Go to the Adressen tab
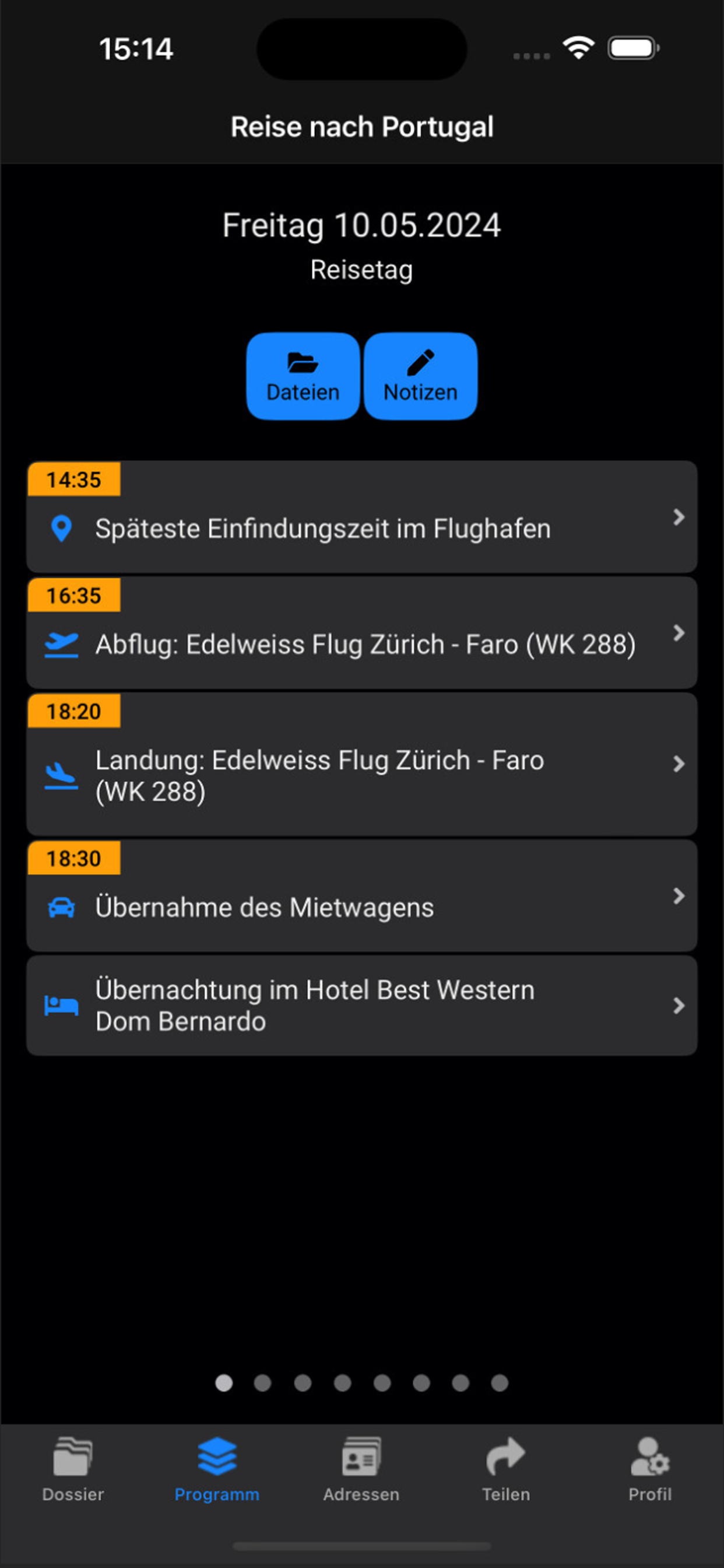The width and height of the screenshot is (724, 1568). tap(361, 1469)
